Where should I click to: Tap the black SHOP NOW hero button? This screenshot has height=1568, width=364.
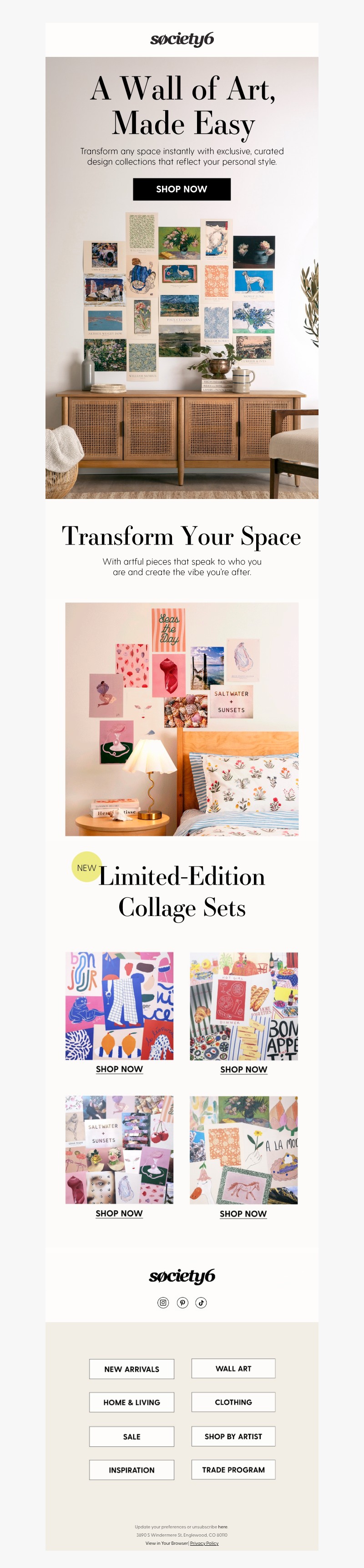pyautogui.click(x=182, y=189)
